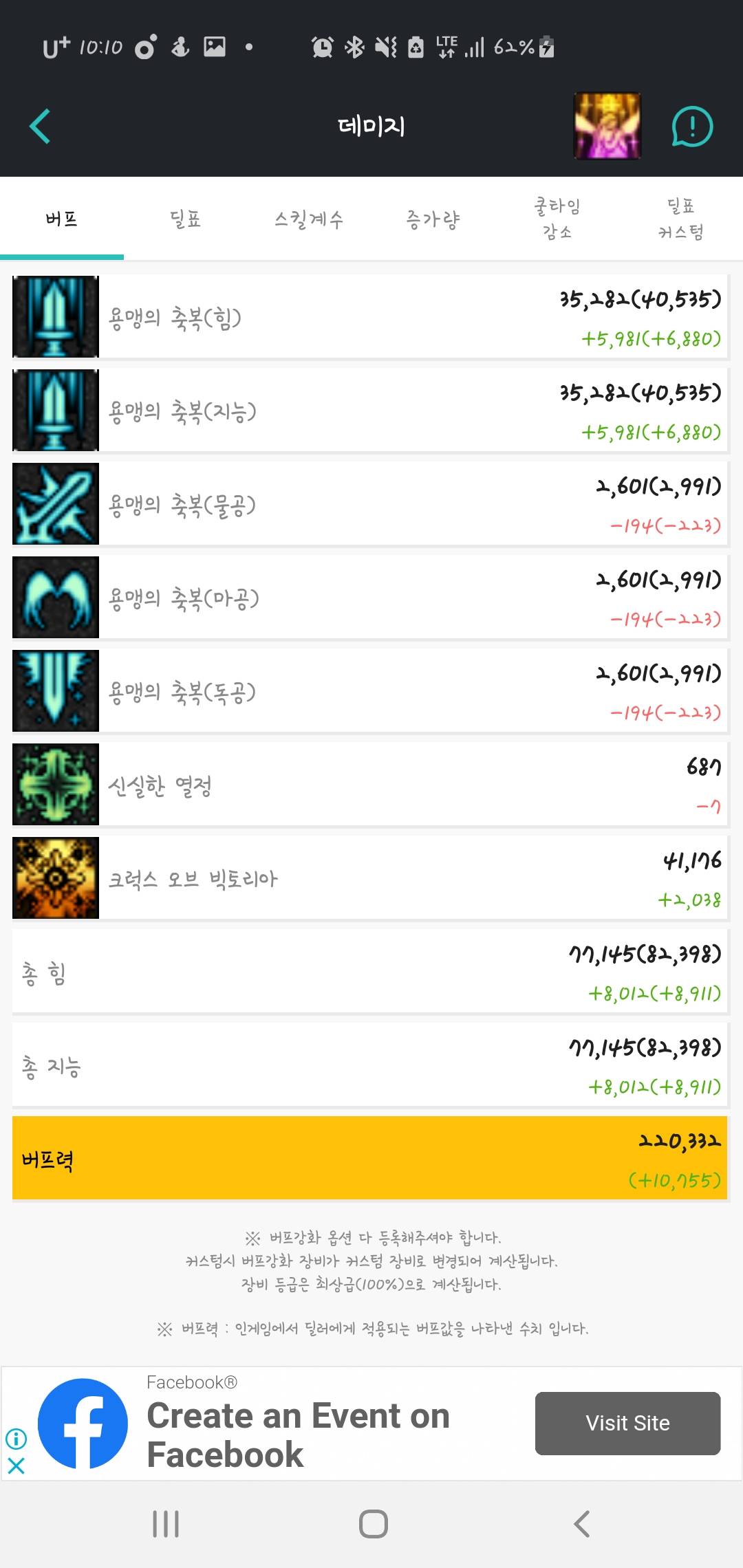Open the ad info icon
Image resolution: width=743 pixels, height=1568 pixels.
click(17, 1438)
